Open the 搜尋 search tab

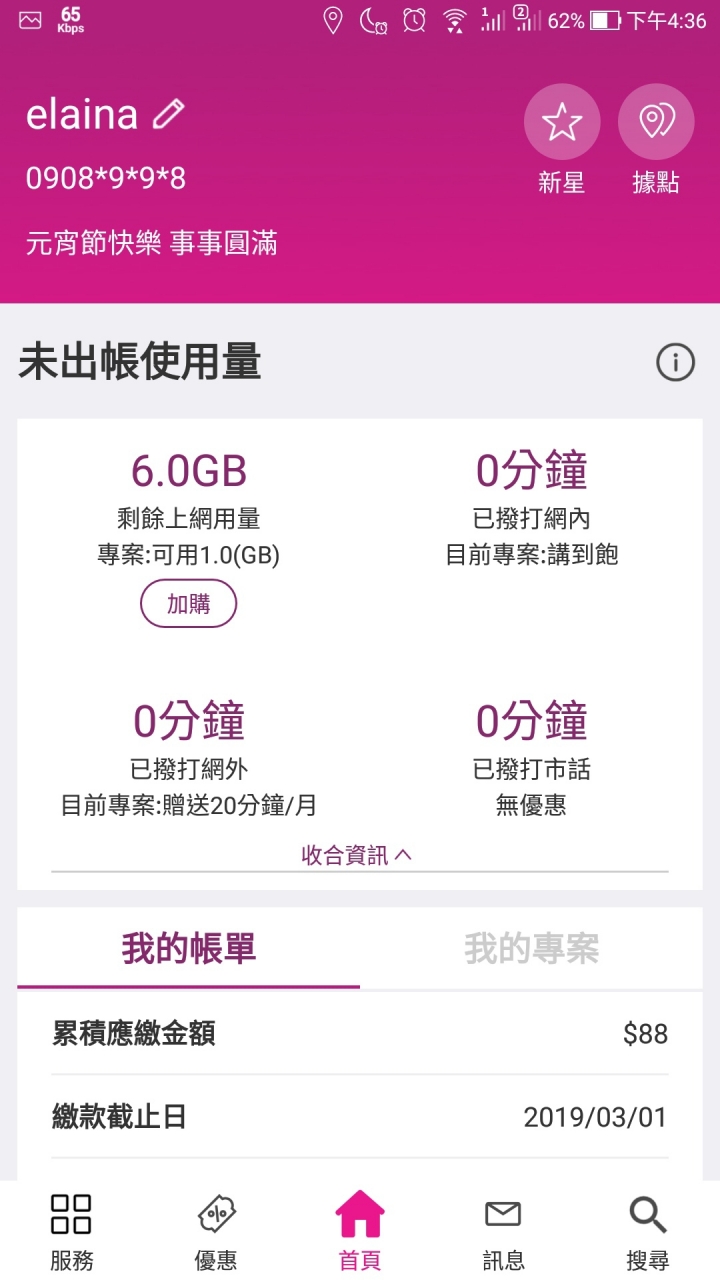pos(648,1231)
